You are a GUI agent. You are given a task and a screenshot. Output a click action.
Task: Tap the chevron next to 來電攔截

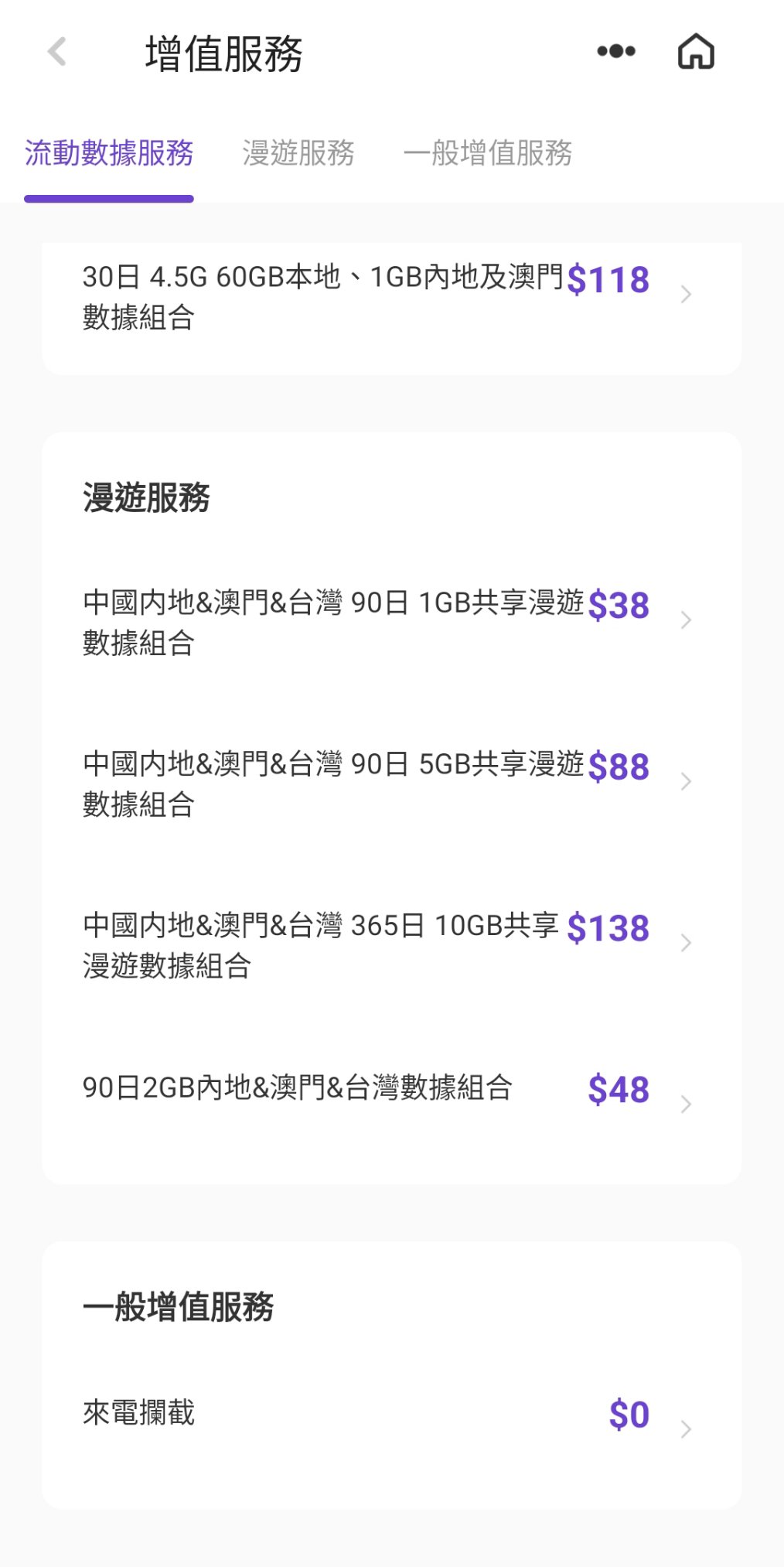click(x=687, y=1429)
